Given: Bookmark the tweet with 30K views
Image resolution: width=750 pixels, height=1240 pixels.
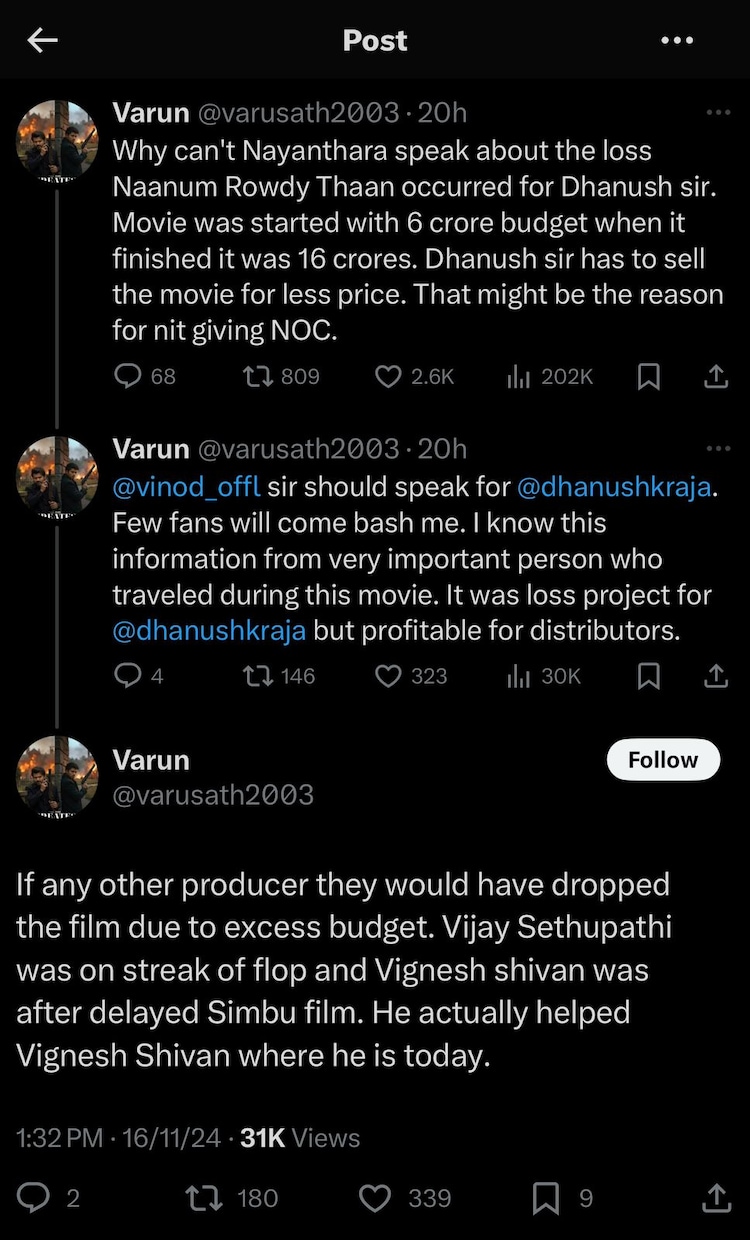Looking at the screenshot, I should click(648, 676).
